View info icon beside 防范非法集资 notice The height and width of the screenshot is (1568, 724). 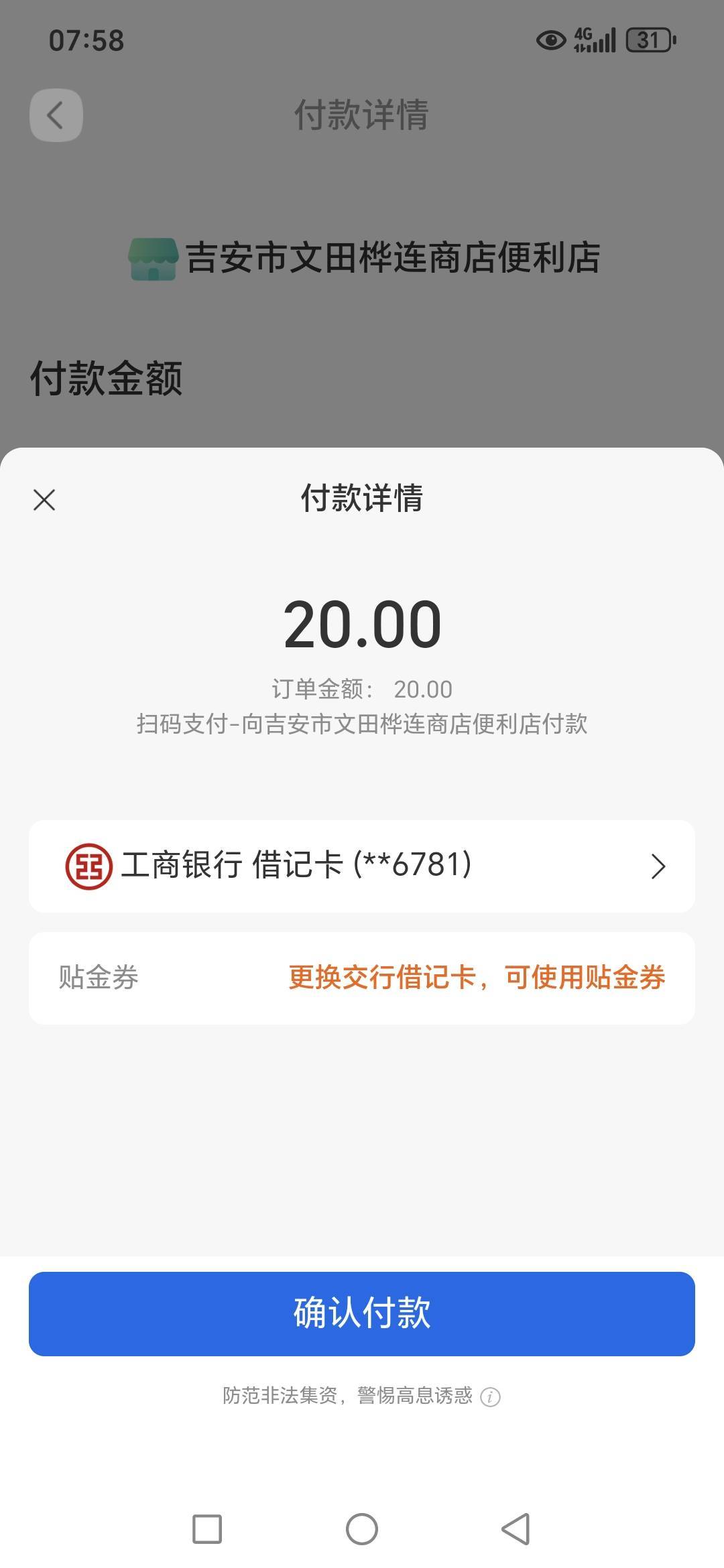[491, 1397]
